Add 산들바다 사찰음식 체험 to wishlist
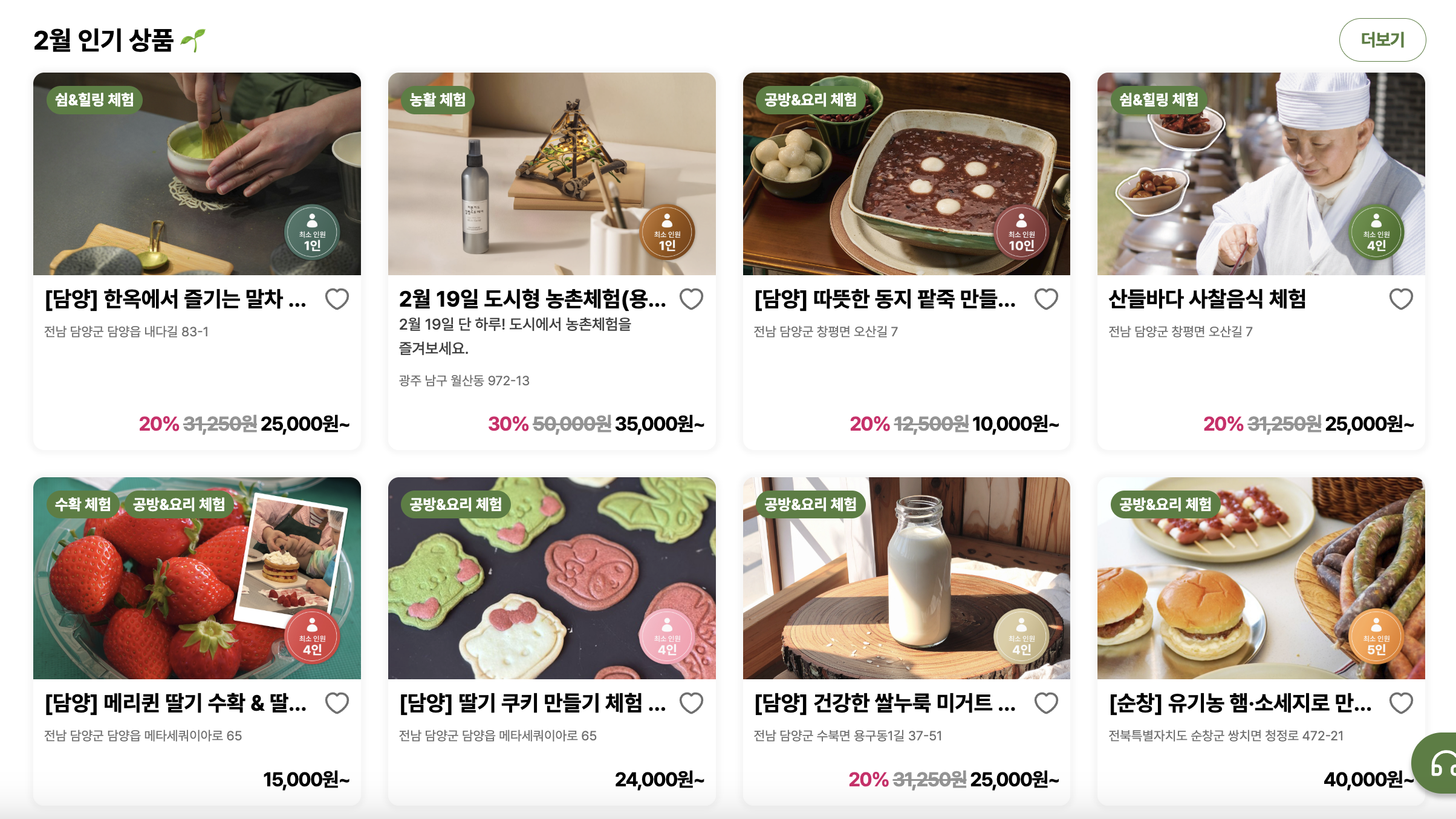This screenshot has height=819, width=1456. coord(1401,299)
